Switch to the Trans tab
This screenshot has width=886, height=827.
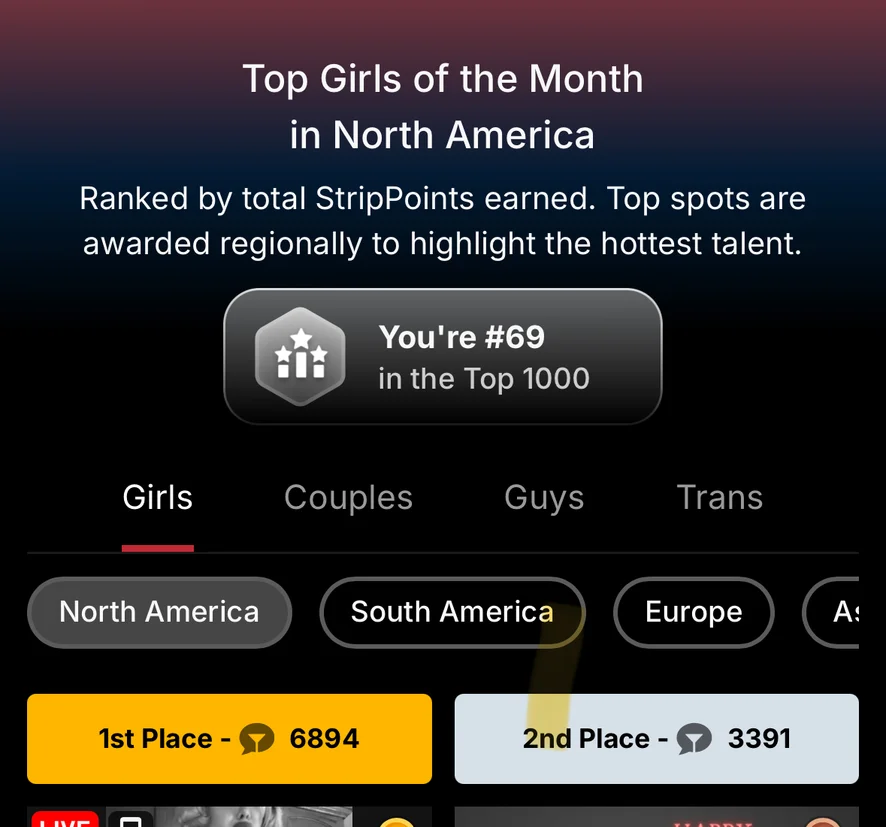pyautogui.click(x=719, y=498)
